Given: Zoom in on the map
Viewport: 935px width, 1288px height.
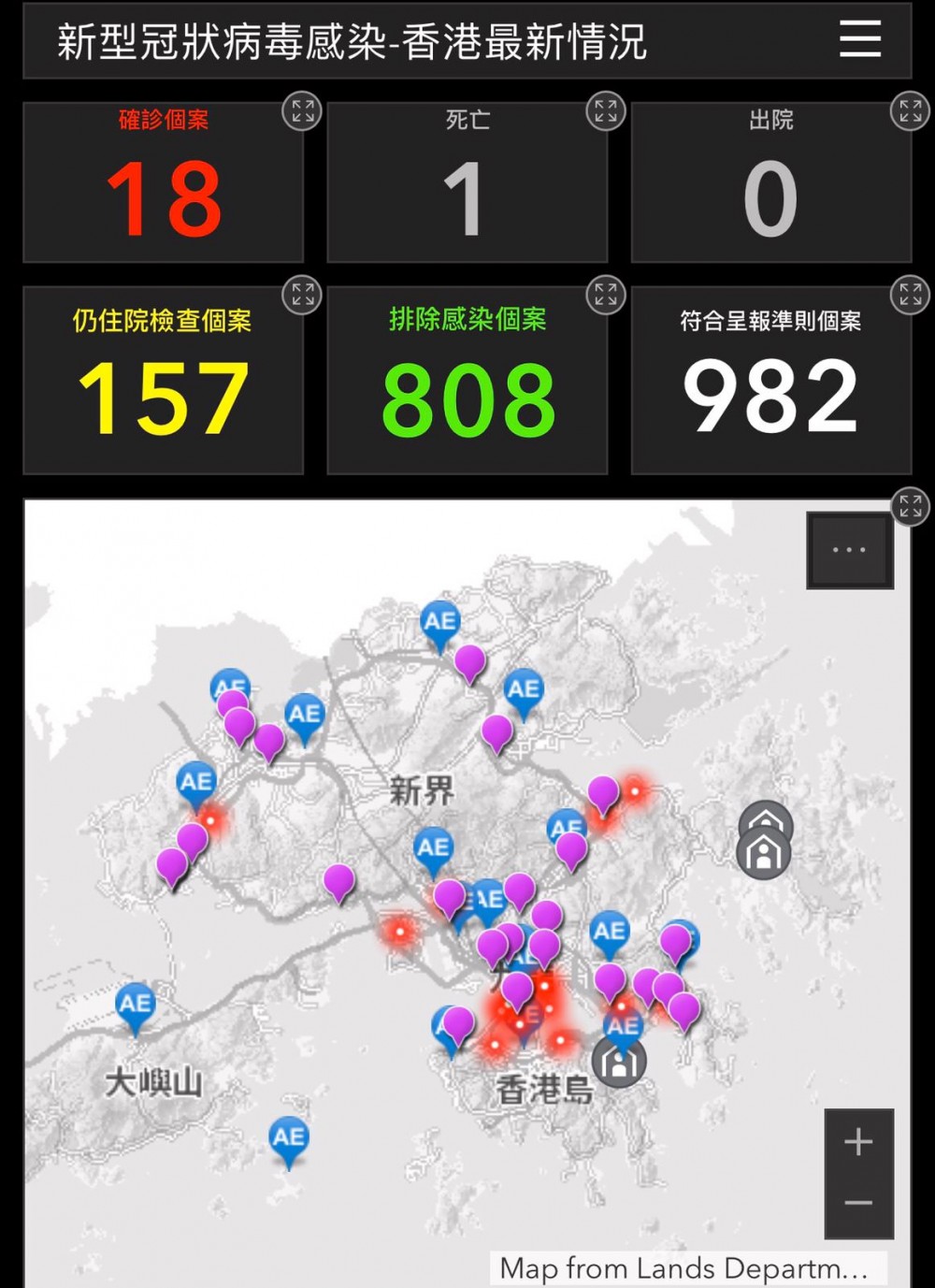Looking at the screenshot, I should [858, 1142].
